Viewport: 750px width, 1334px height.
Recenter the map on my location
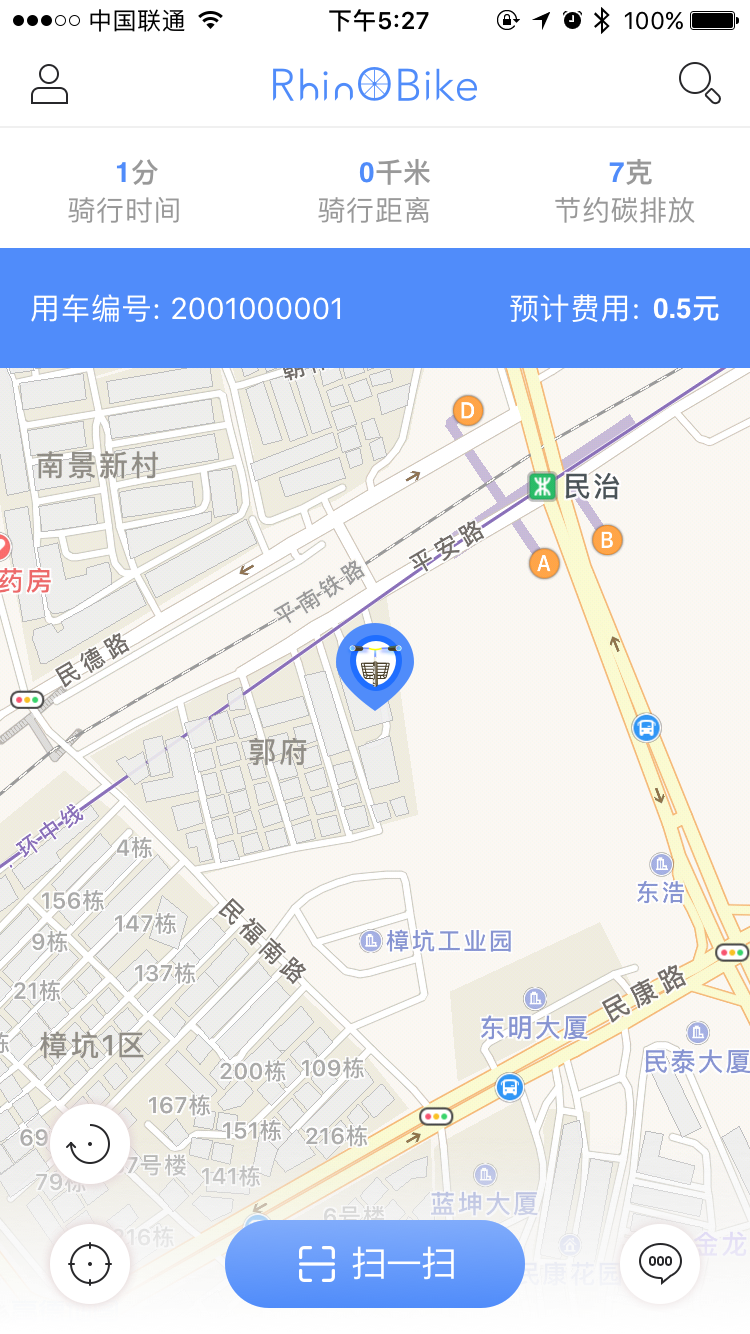click(90, 1264)
